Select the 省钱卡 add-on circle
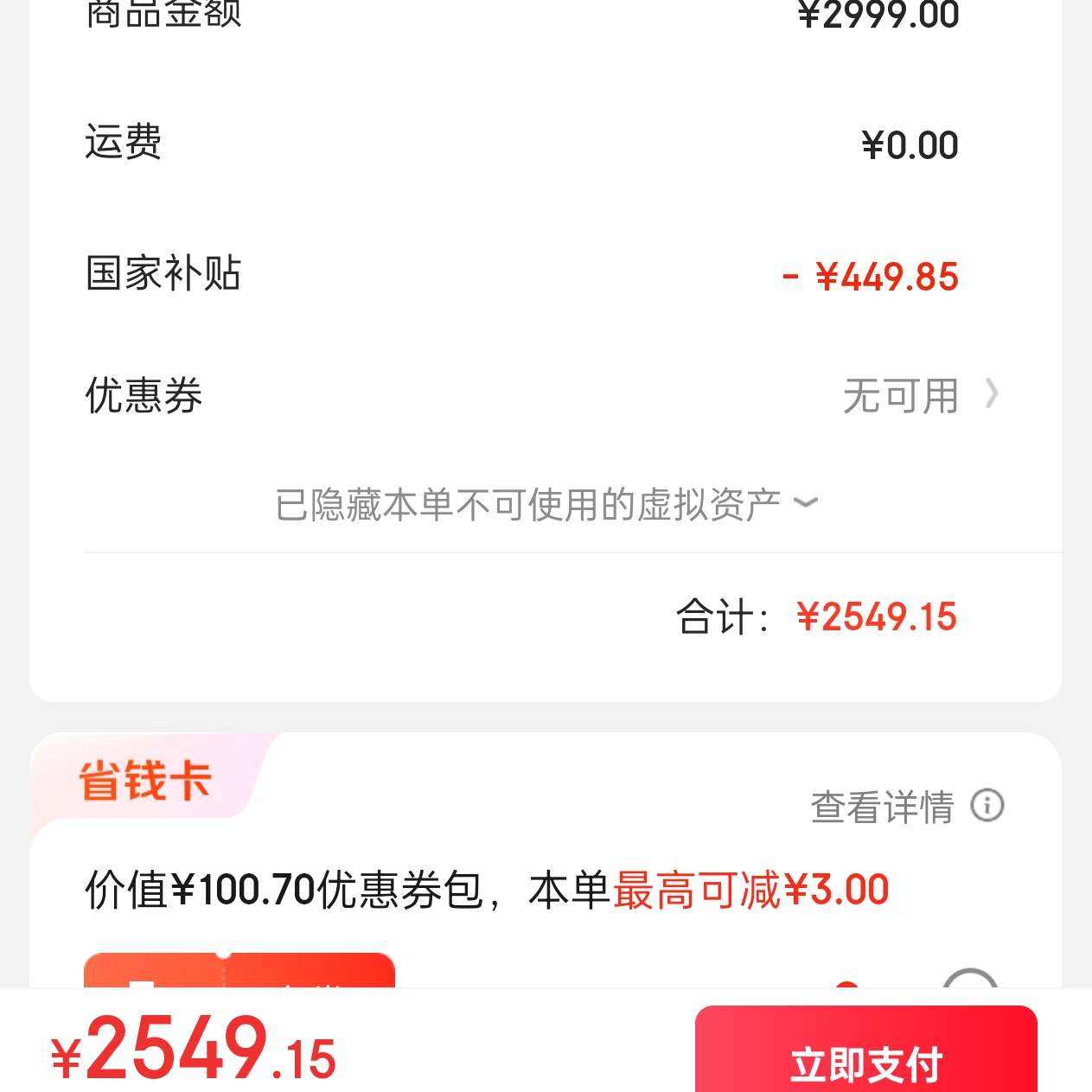 tap(969, 981)
